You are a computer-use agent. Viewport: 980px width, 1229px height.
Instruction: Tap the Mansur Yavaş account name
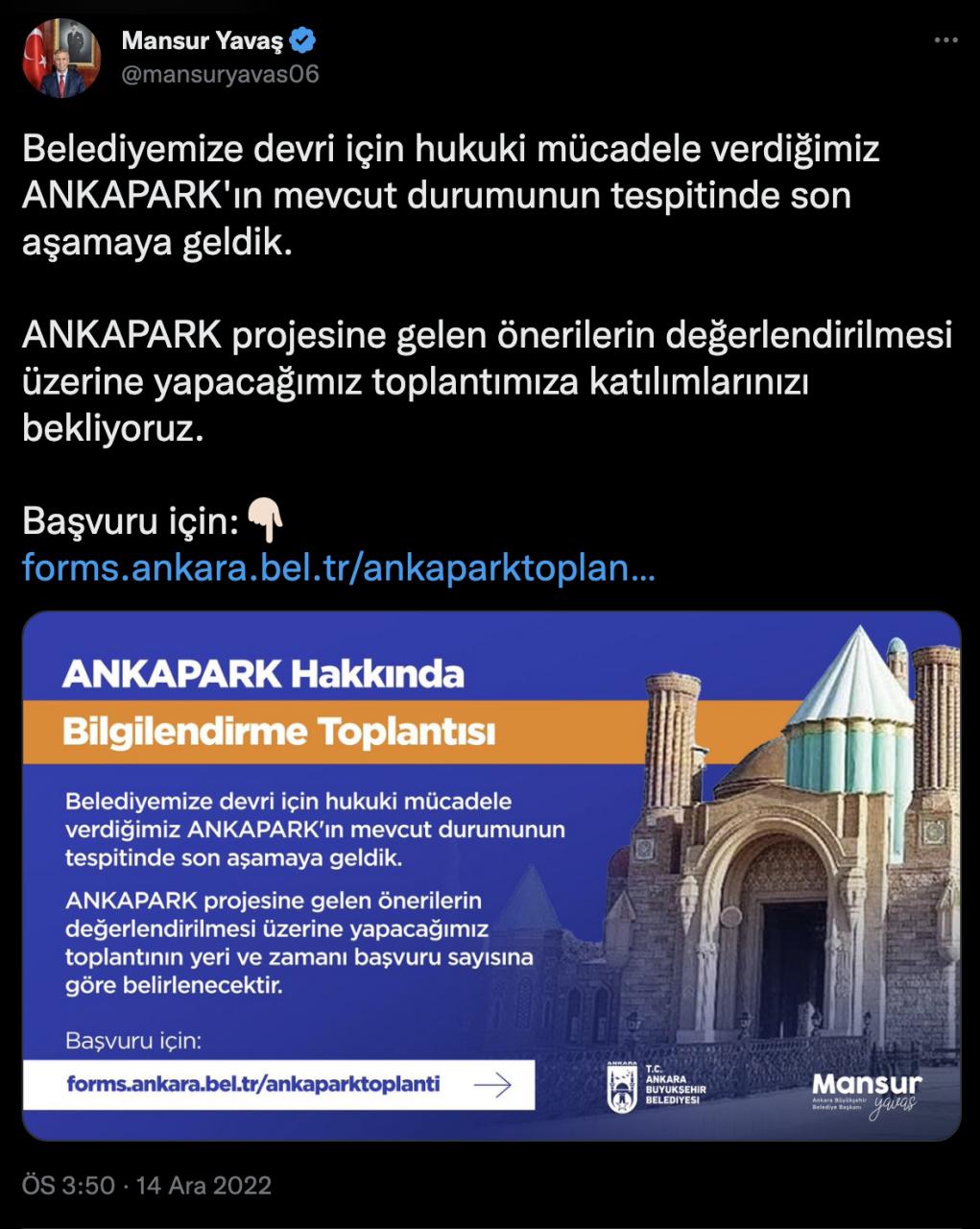[x=203, y=41]
